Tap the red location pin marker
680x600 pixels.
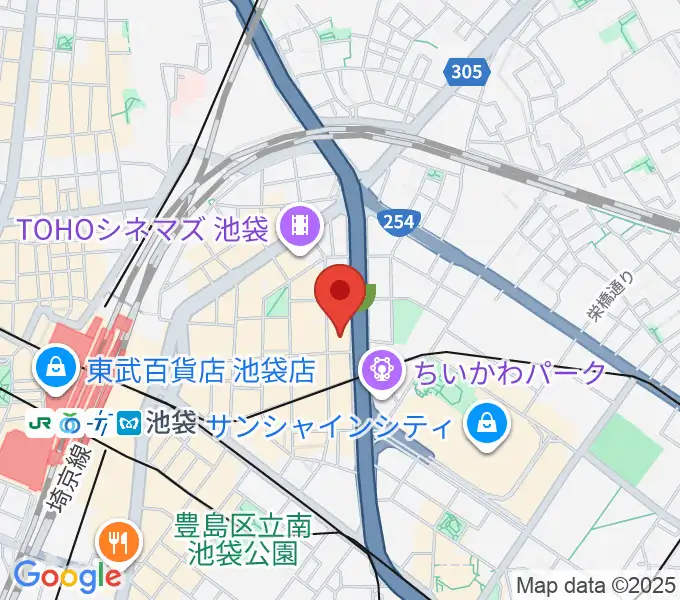coord(340,294)
